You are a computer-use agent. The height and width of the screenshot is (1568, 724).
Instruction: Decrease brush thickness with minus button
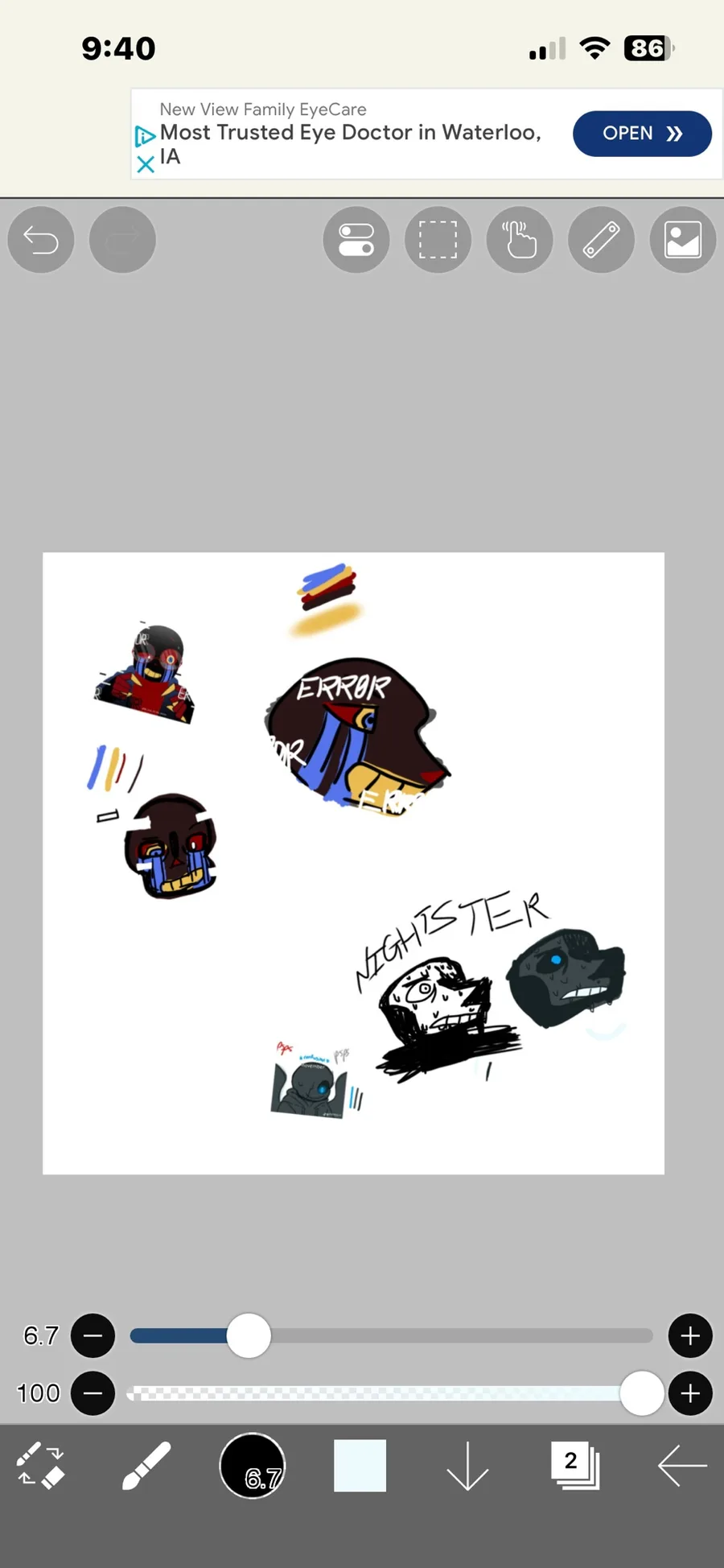coord(93,1335)
